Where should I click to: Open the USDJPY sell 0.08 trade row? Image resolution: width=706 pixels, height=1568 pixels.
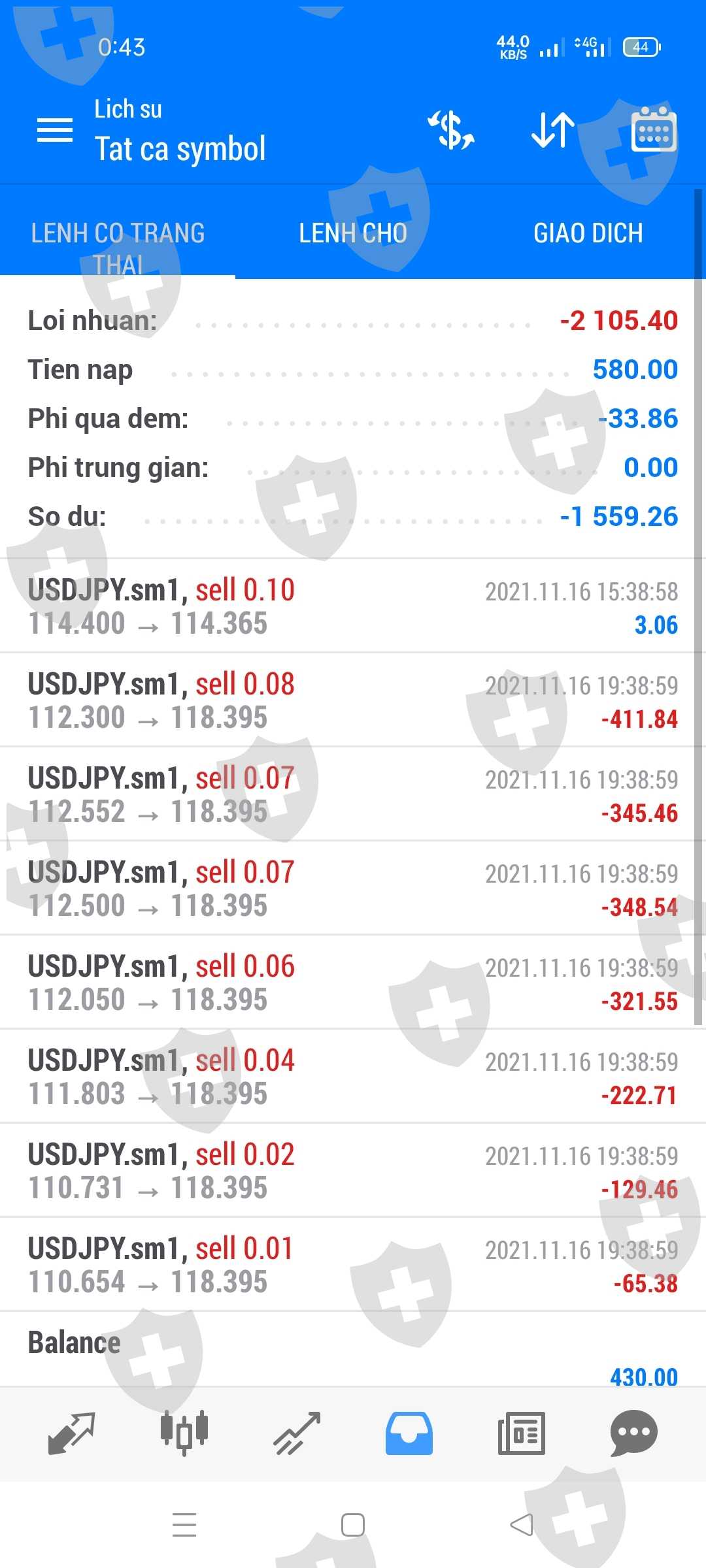[353, 700]
